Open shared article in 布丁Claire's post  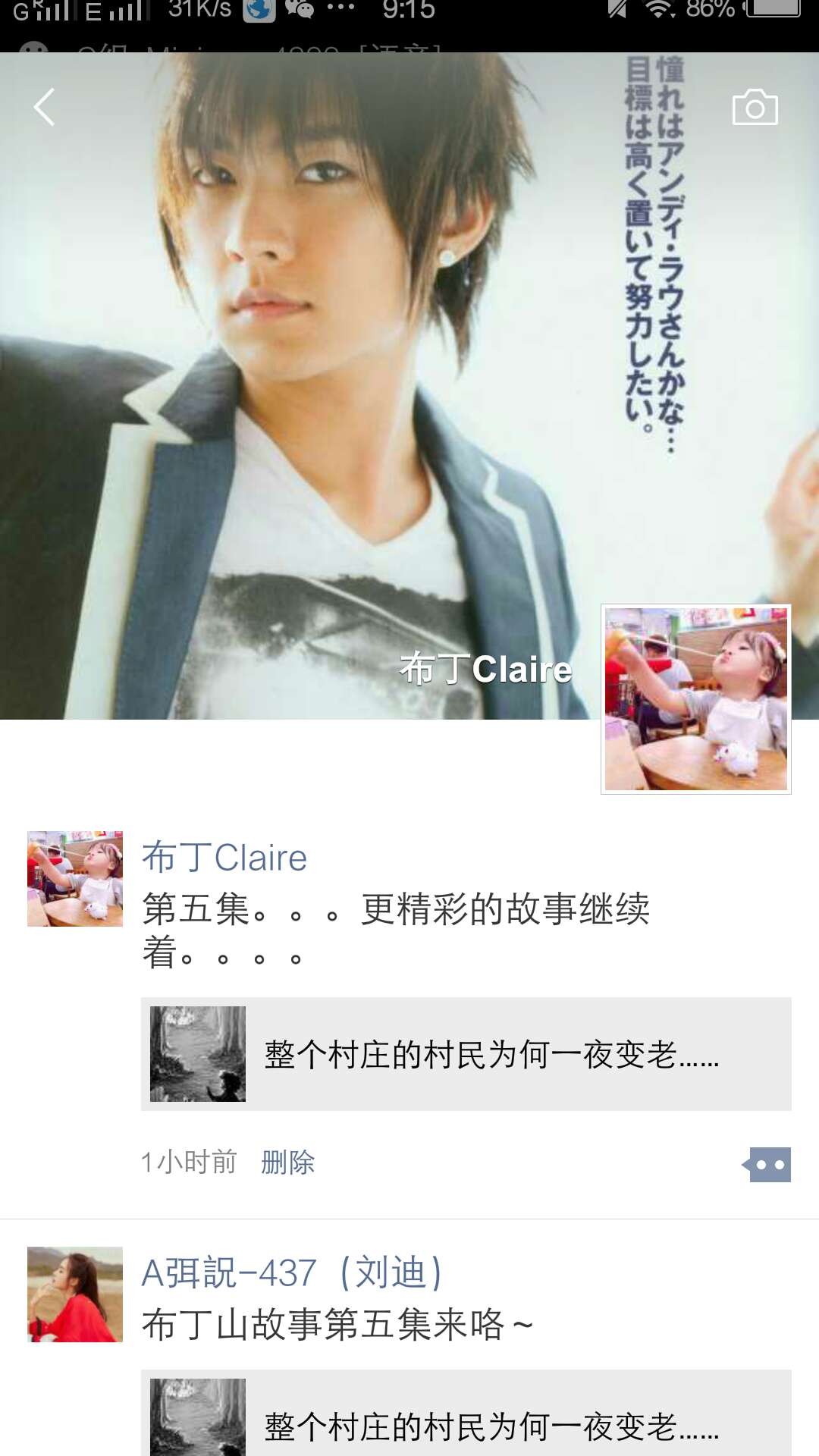466,1054
